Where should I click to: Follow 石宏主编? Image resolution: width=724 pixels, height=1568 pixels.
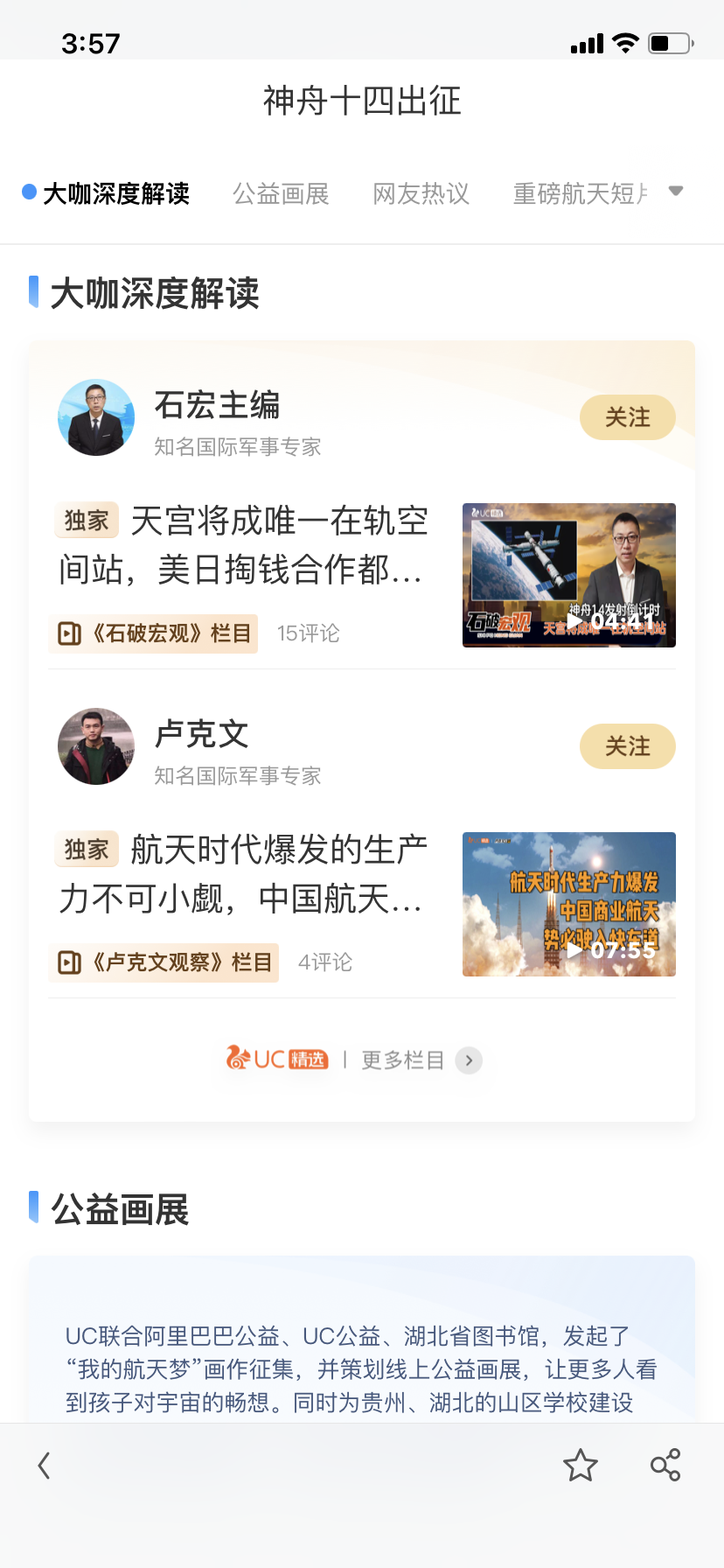627,417
